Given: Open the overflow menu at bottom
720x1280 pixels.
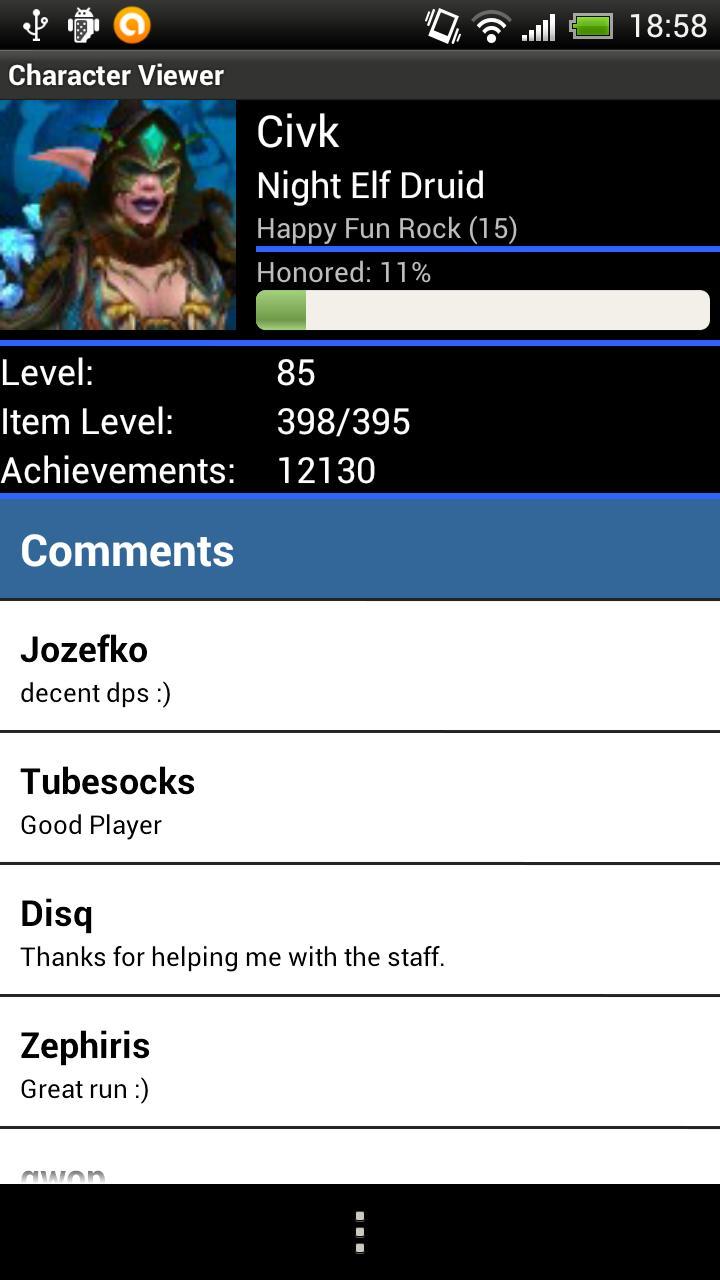Looking at the screenshot, I should pyautogui.click(x=360, y=1232).
